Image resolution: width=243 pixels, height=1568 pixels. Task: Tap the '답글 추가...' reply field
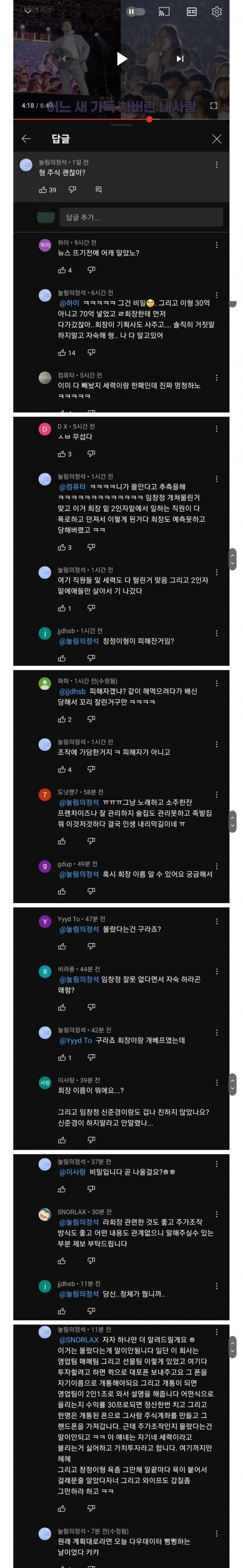tap(141, 217)
